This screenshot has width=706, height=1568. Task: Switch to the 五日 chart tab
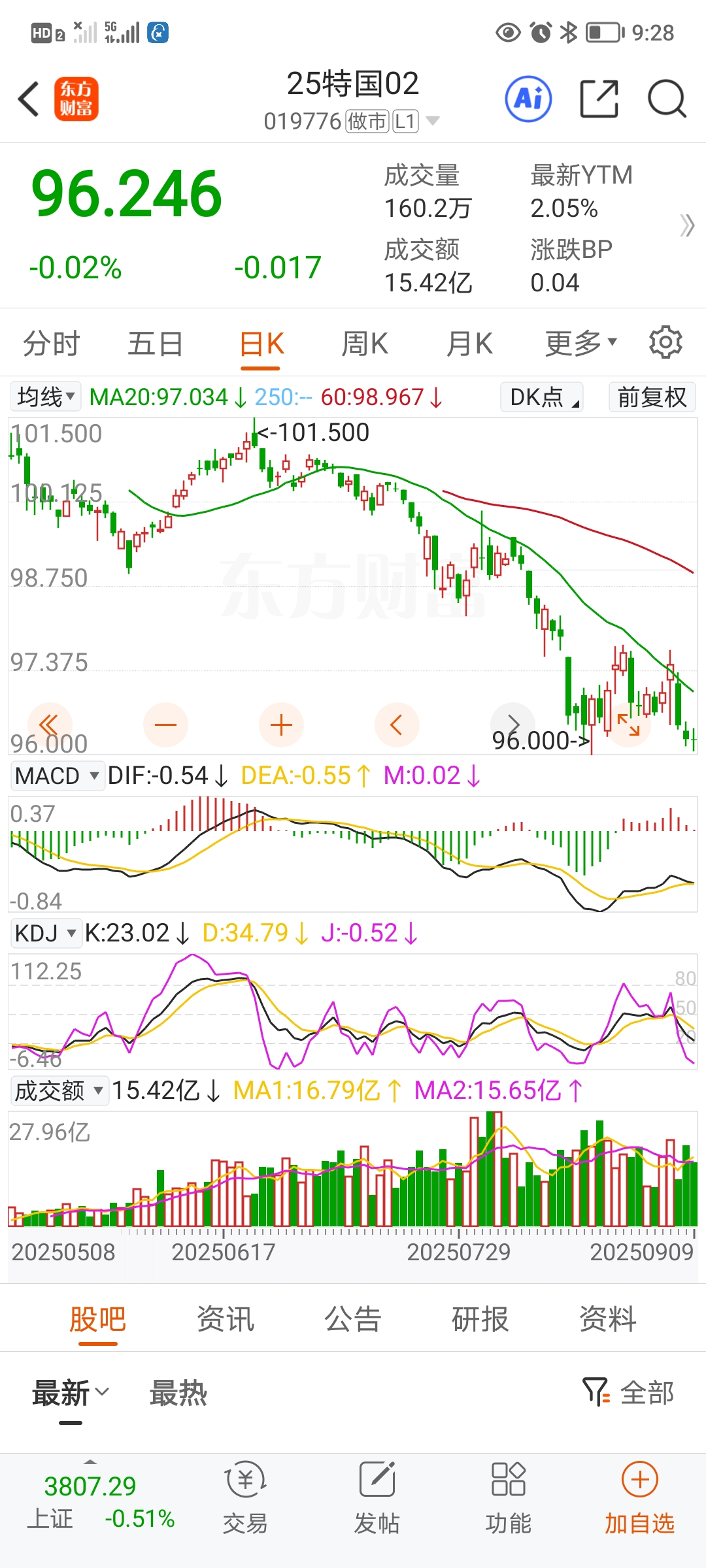click(x=155, y=344)
